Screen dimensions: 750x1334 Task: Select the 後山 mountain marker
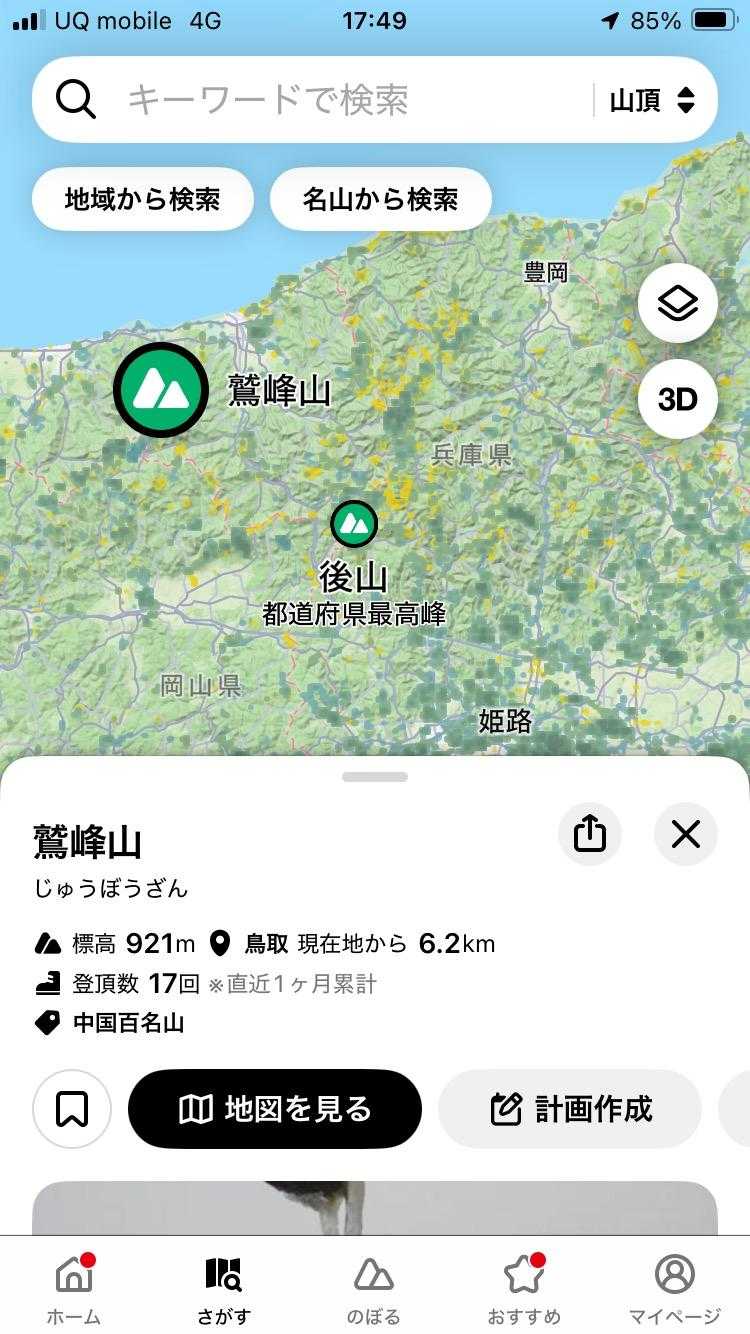(354, 521)
